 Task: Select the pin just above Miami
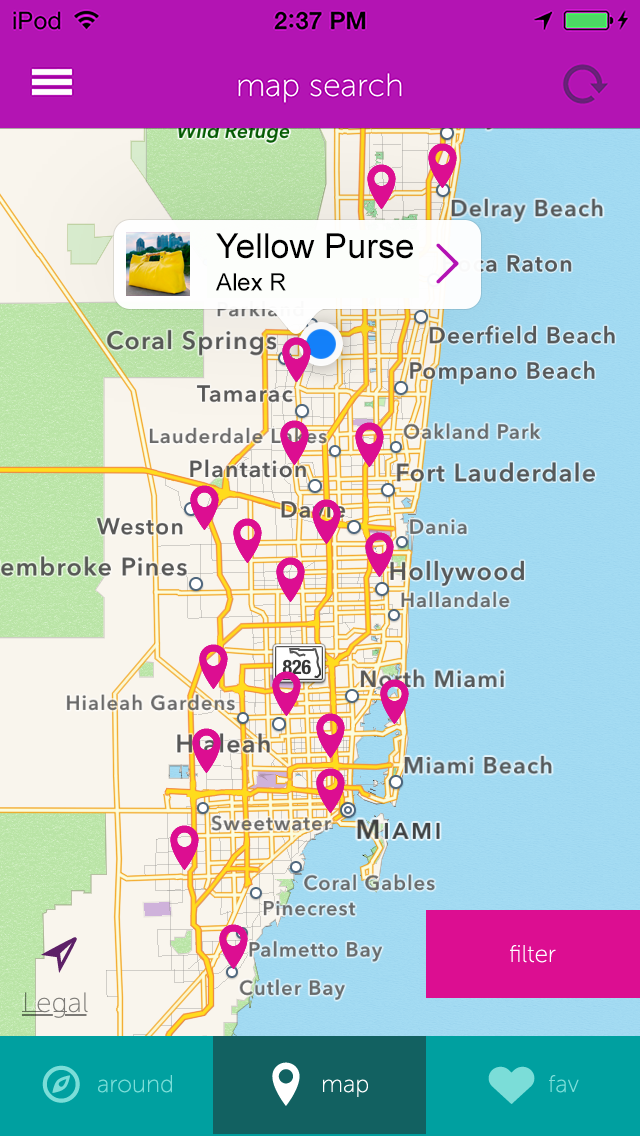(x=330, y=786)
